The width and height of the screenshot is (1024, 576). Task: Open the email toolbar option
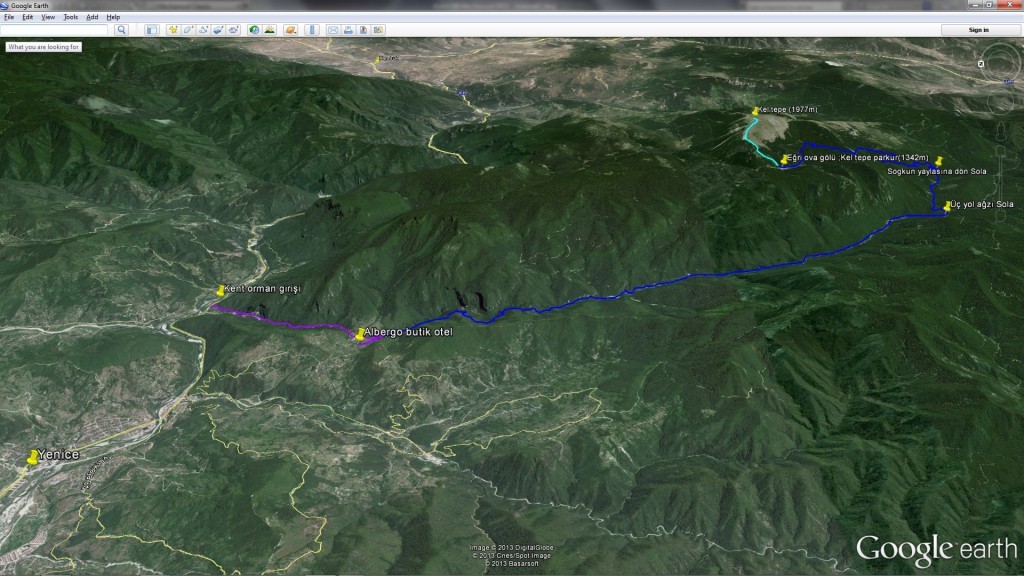[x=332, y=30]
